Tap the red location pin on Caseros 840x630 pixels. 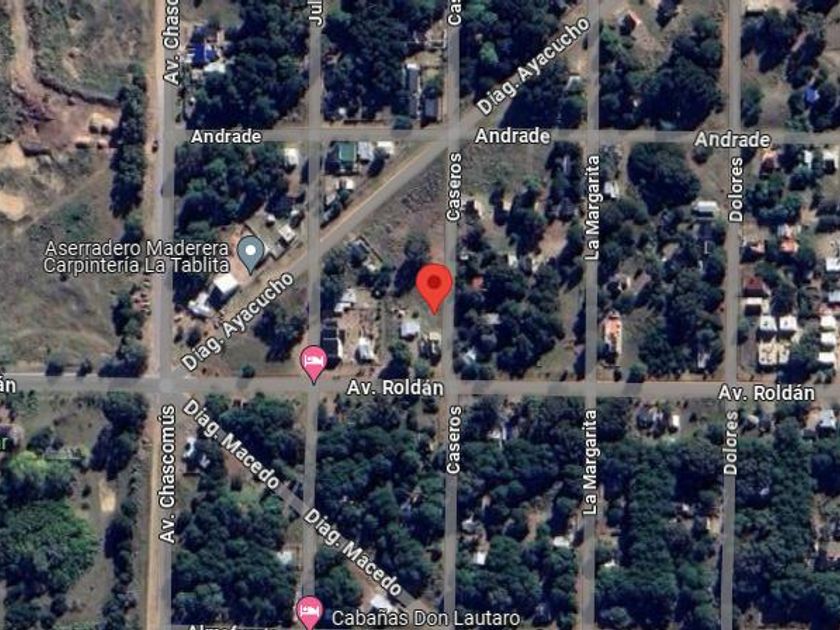point(434,285)
